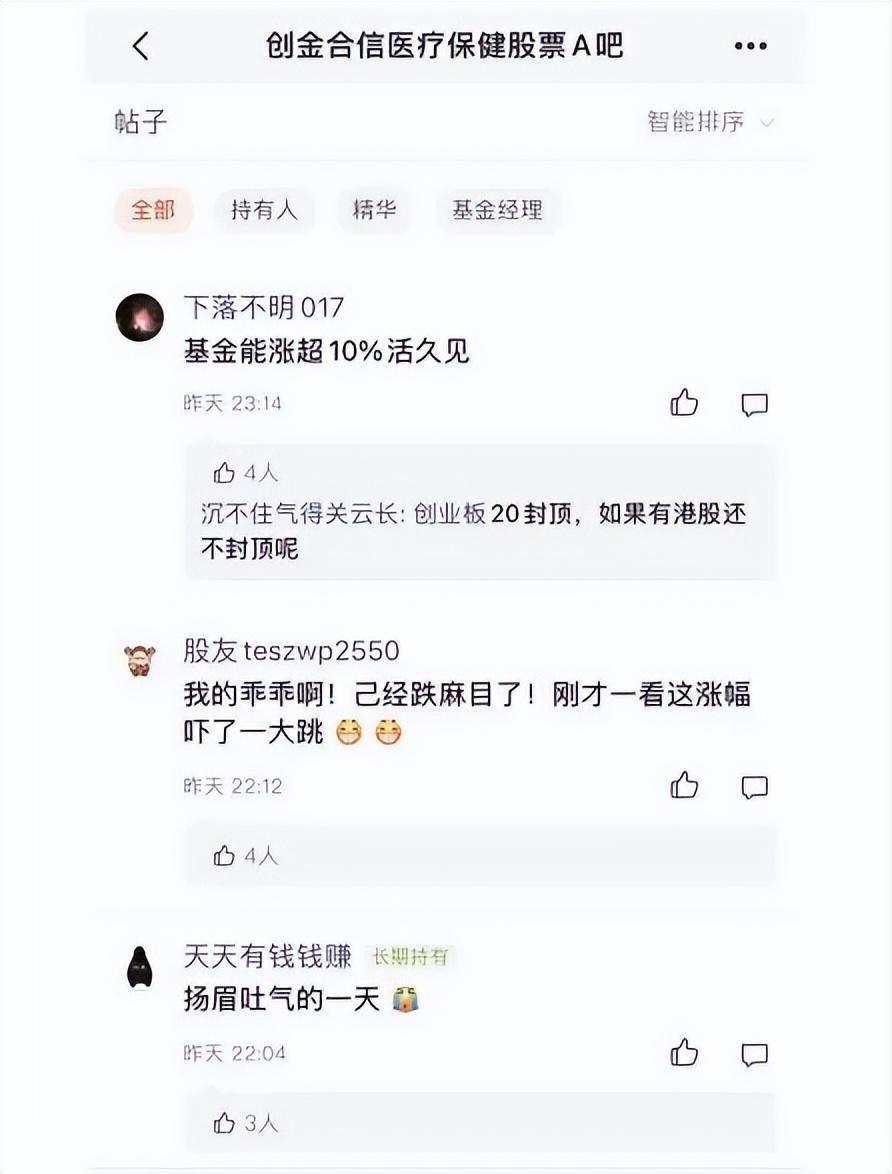Open the 智能排序 sort dropdown

click(x=709, y=122)
